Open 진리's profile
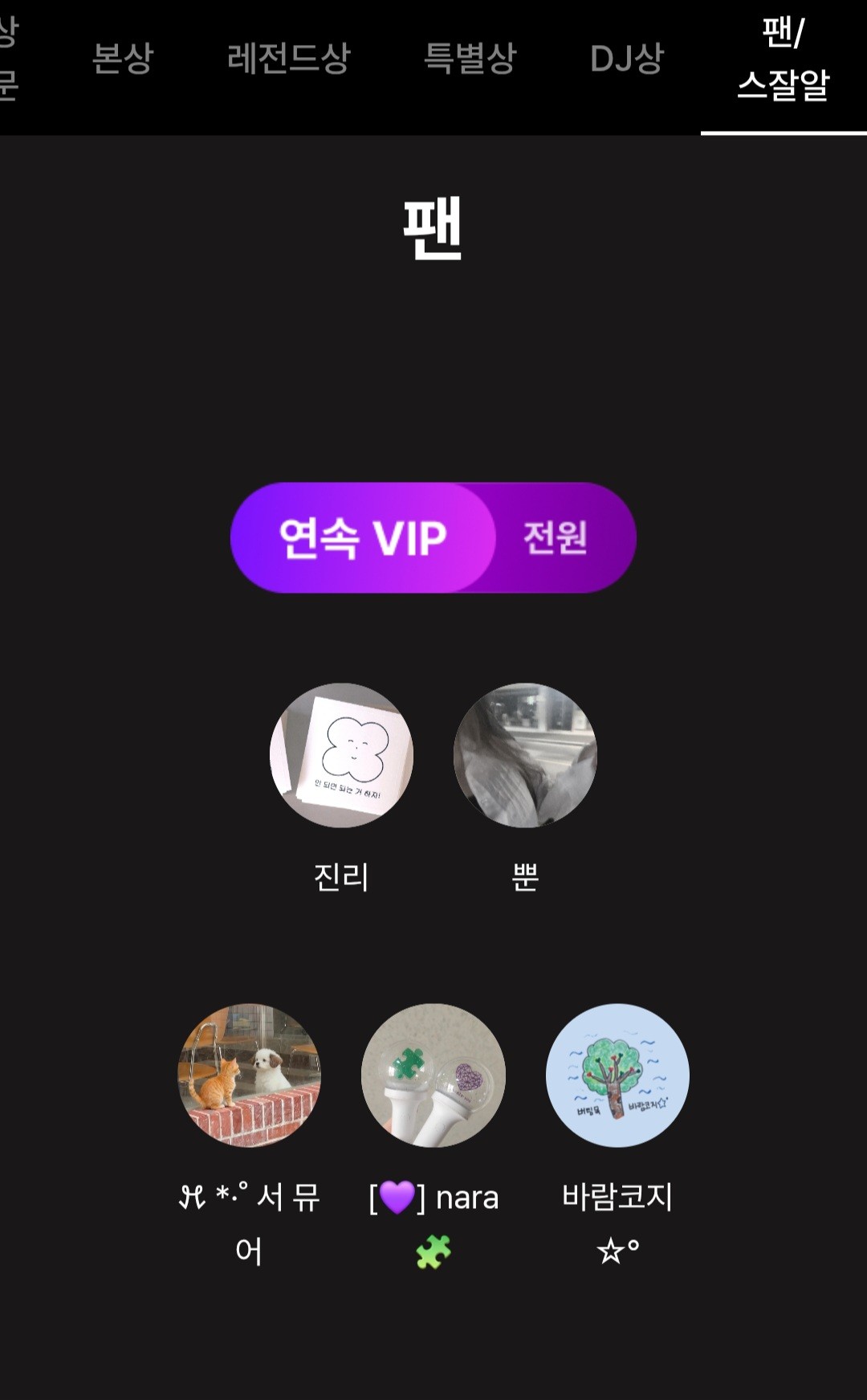The height and width of the screenshot is (1400, 867). (341, 755)
